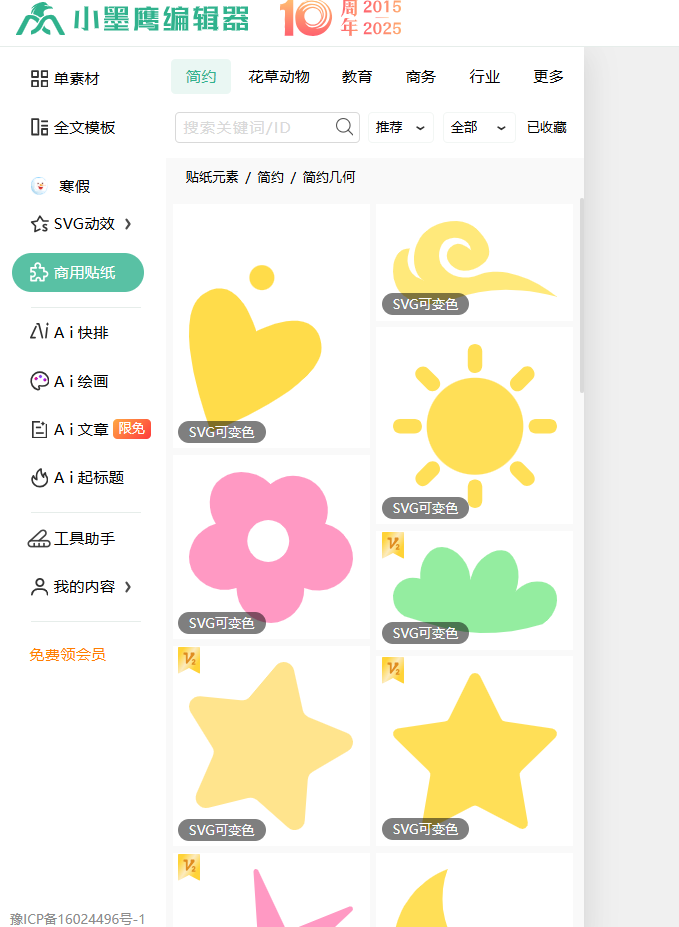Select the yellow sun sticker
The image size is (679, 927).
[x=475, y=425]
